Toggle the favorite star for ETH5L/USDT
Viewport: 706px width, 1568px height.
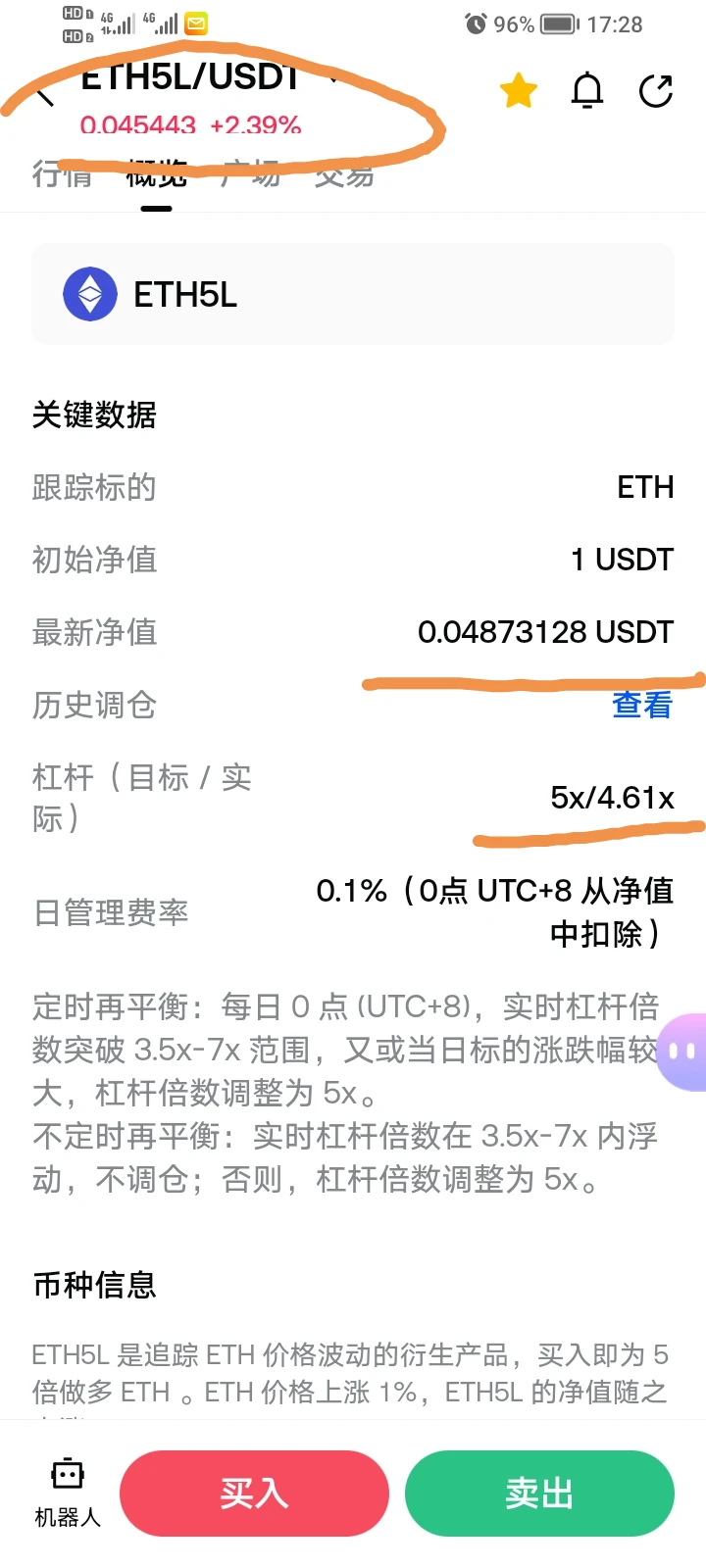[x=519, y=91]
